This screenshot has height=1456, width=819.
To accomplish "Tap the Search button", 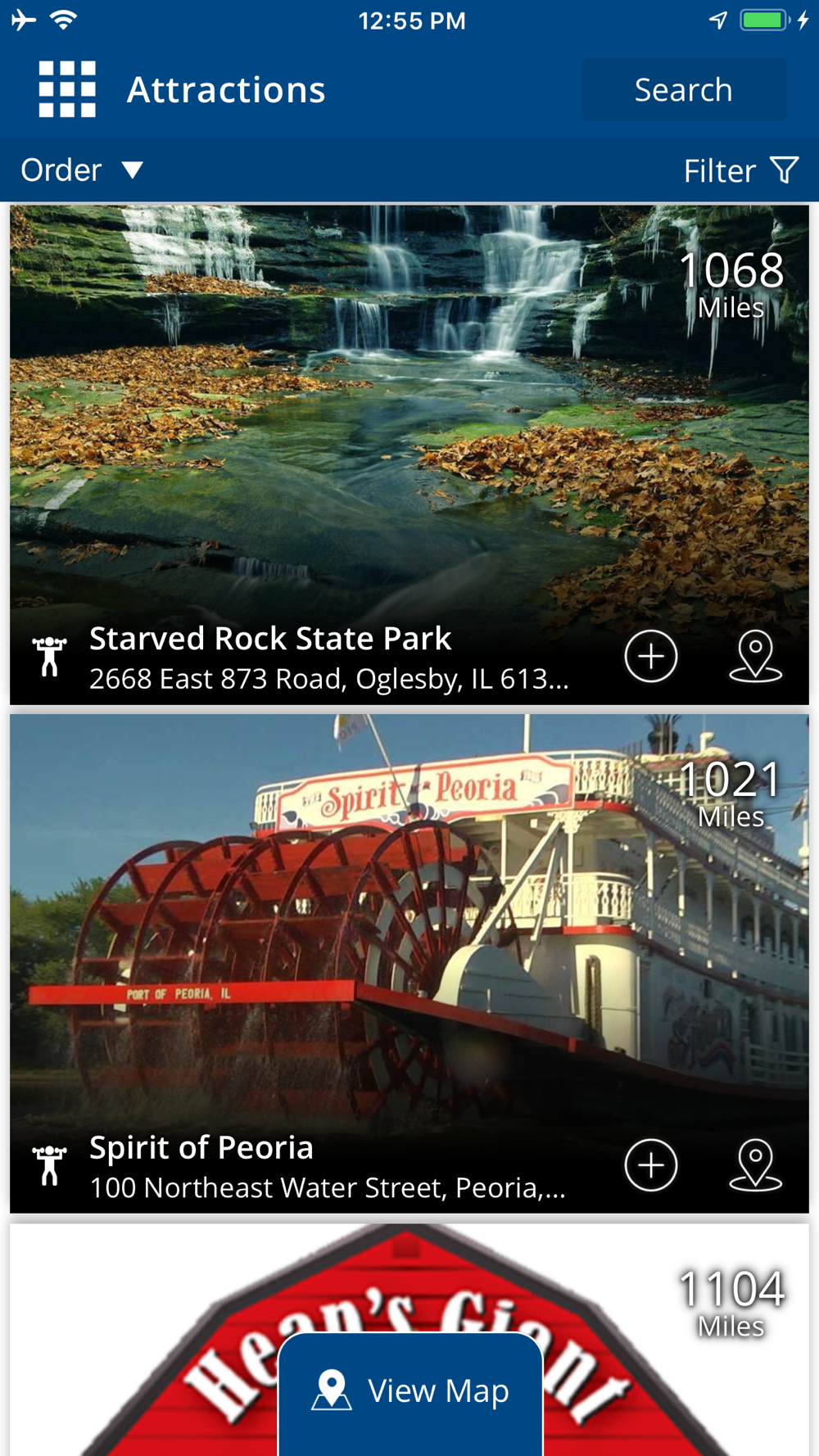I will point(684,89).
